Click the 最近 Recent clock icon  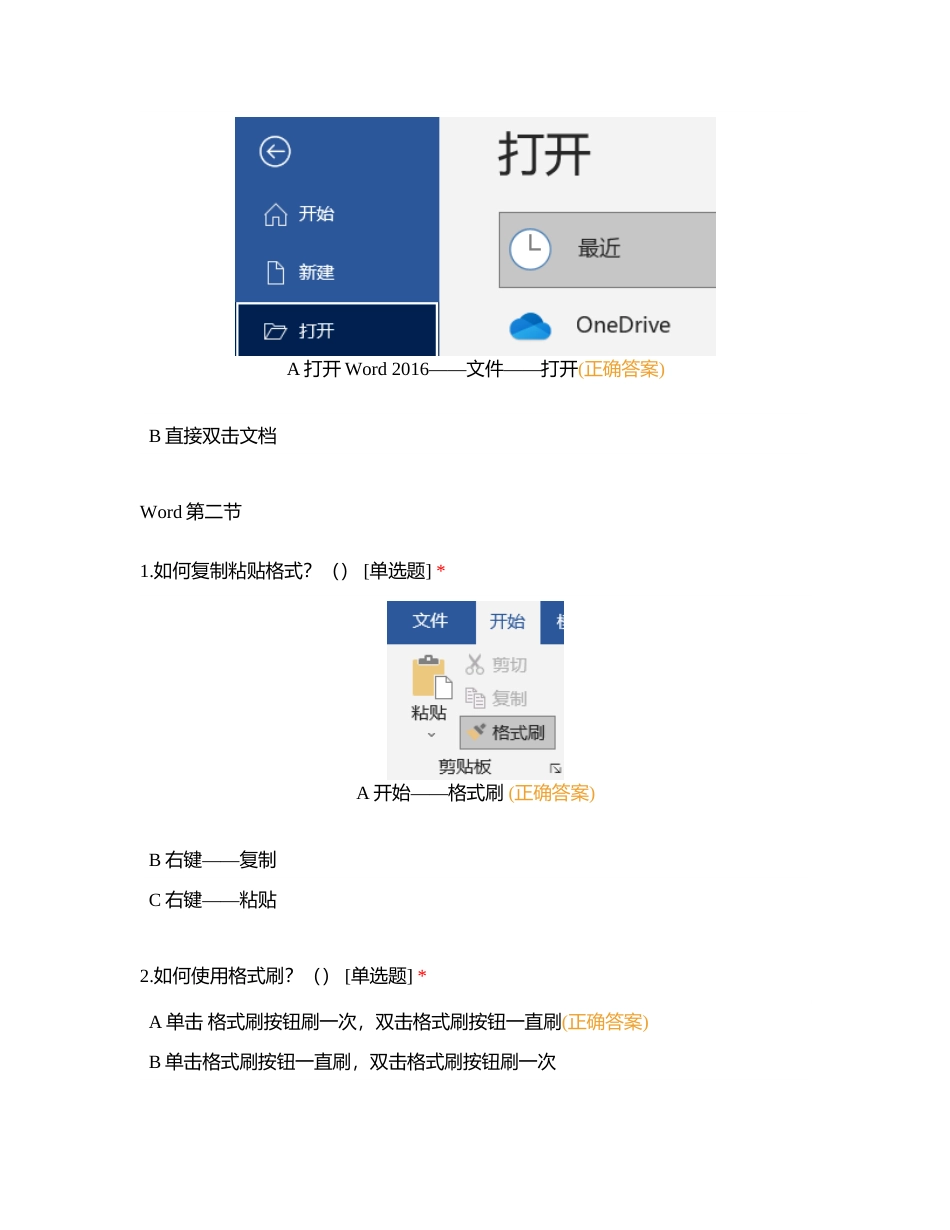tap(531, 248)
